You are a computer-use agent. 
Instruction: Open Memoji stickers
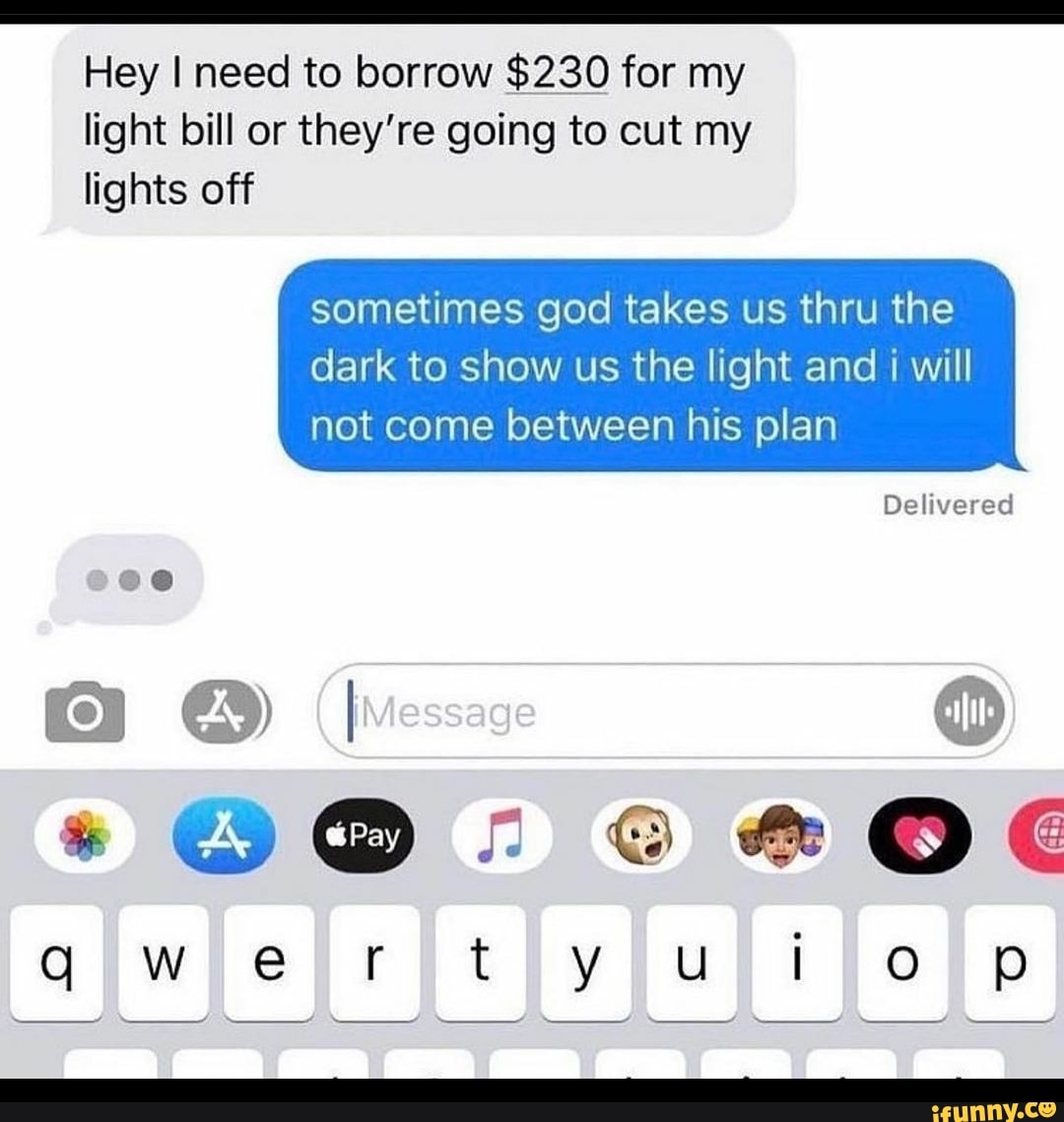point(778,835)
